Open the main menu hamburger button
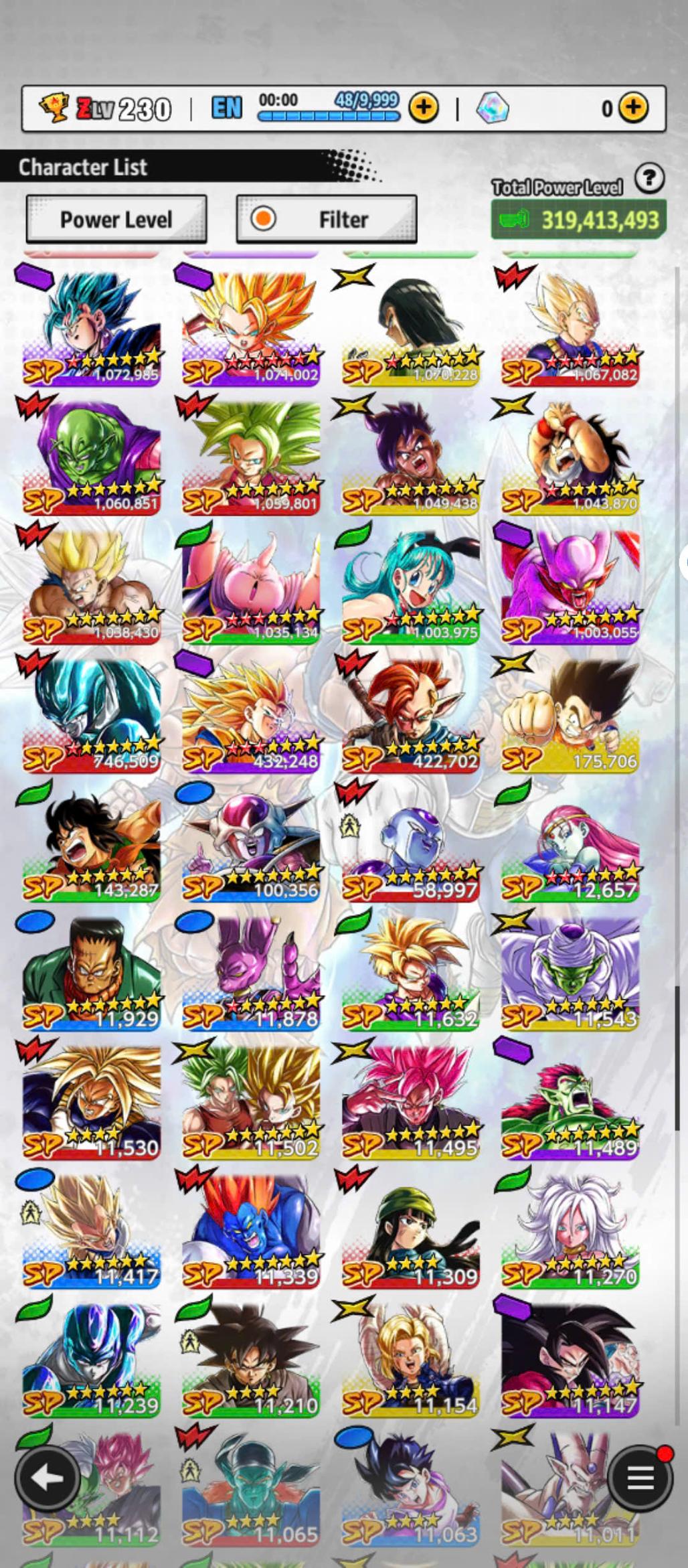Screen dimensions: 688x1568 (x=640, y=1478)
